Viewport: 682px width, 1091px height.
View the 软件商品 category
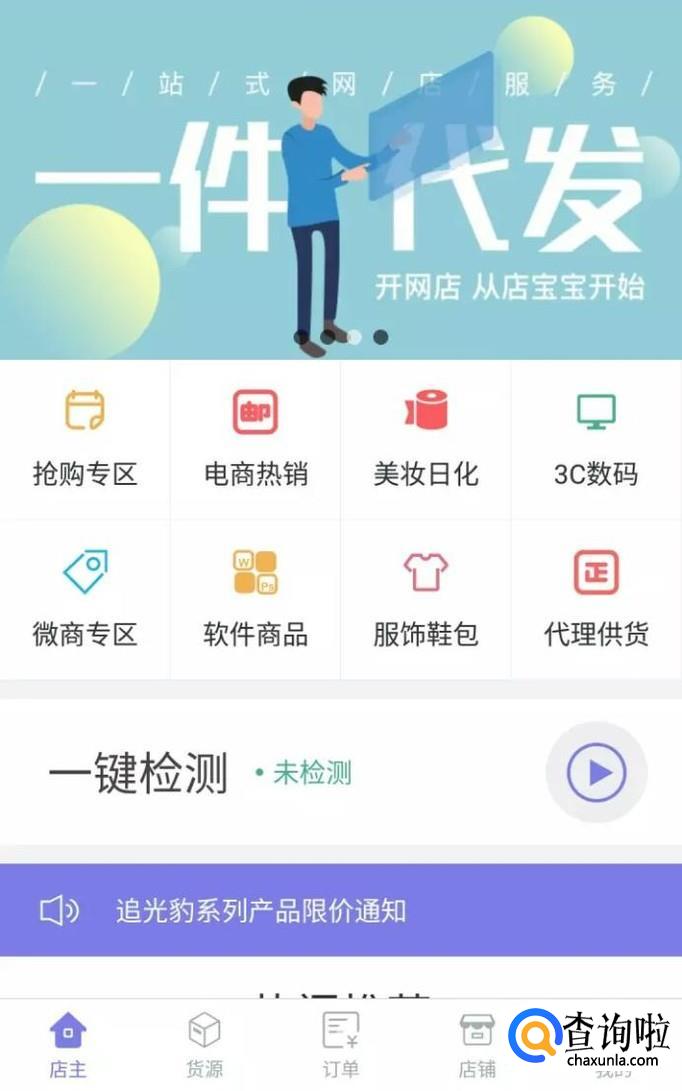pos(255,599)
